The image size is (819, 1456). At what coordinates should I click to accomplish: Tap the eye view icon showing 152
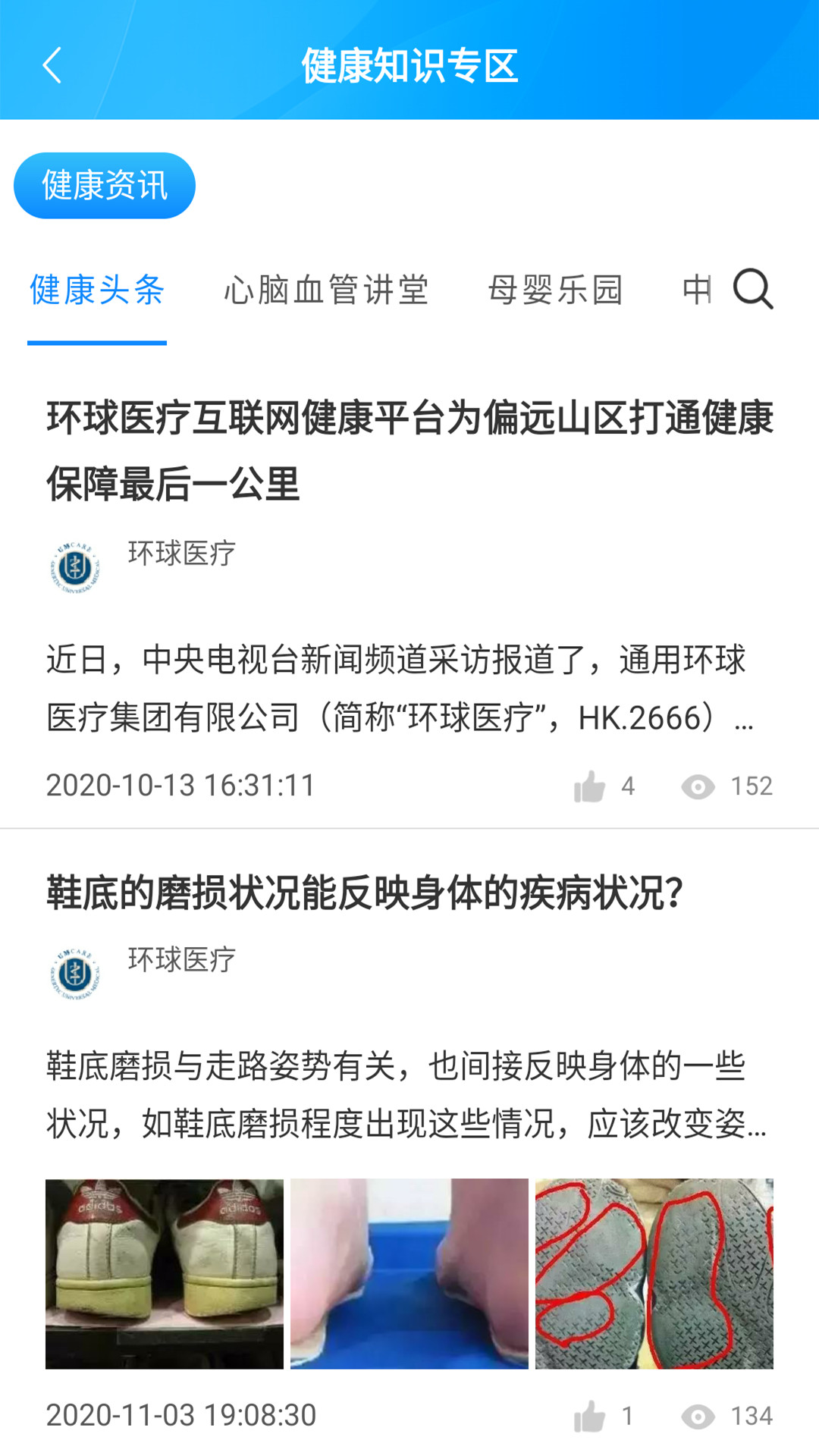pyautogui.click(x=698, y=786)
